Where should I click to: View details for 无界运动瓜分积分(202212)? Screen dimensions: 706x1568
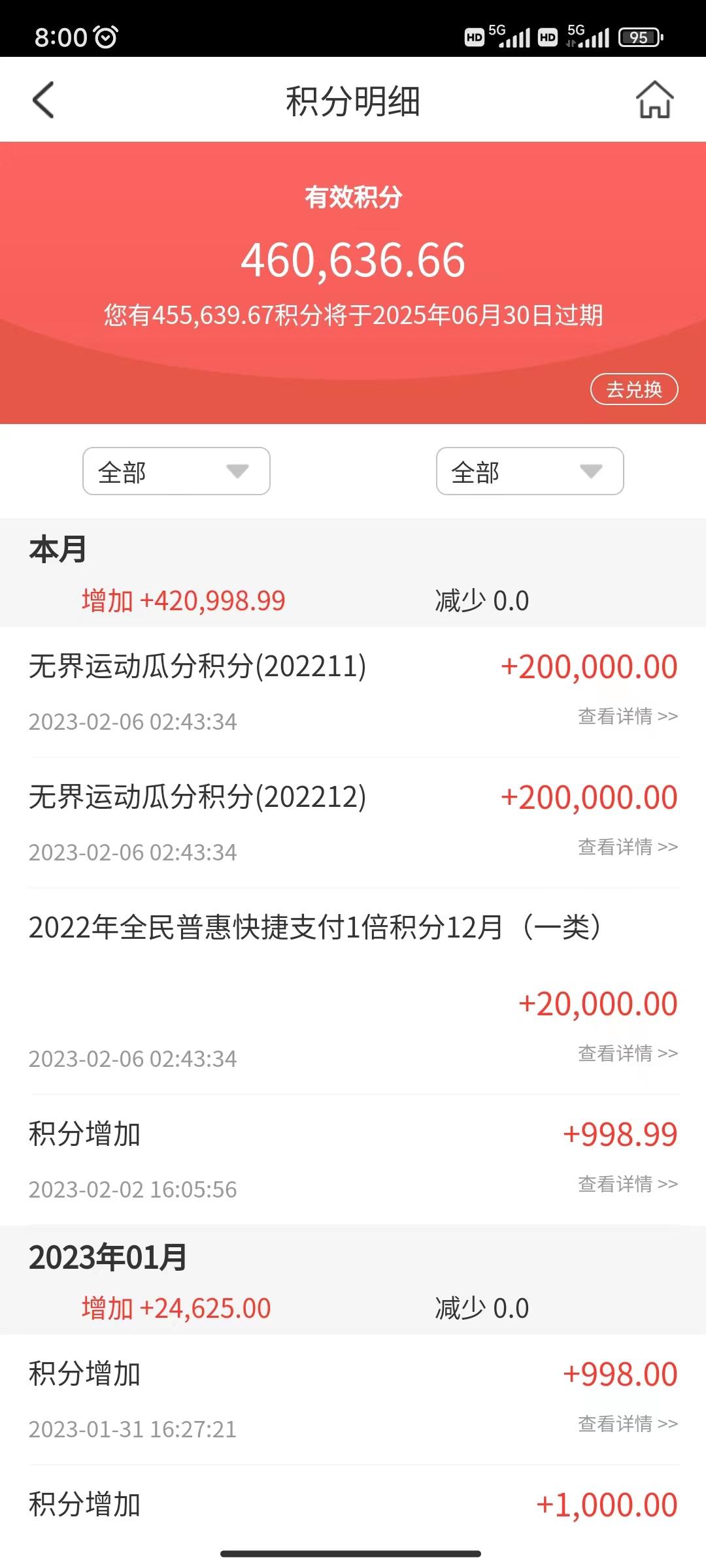click(x=628, y=847)
